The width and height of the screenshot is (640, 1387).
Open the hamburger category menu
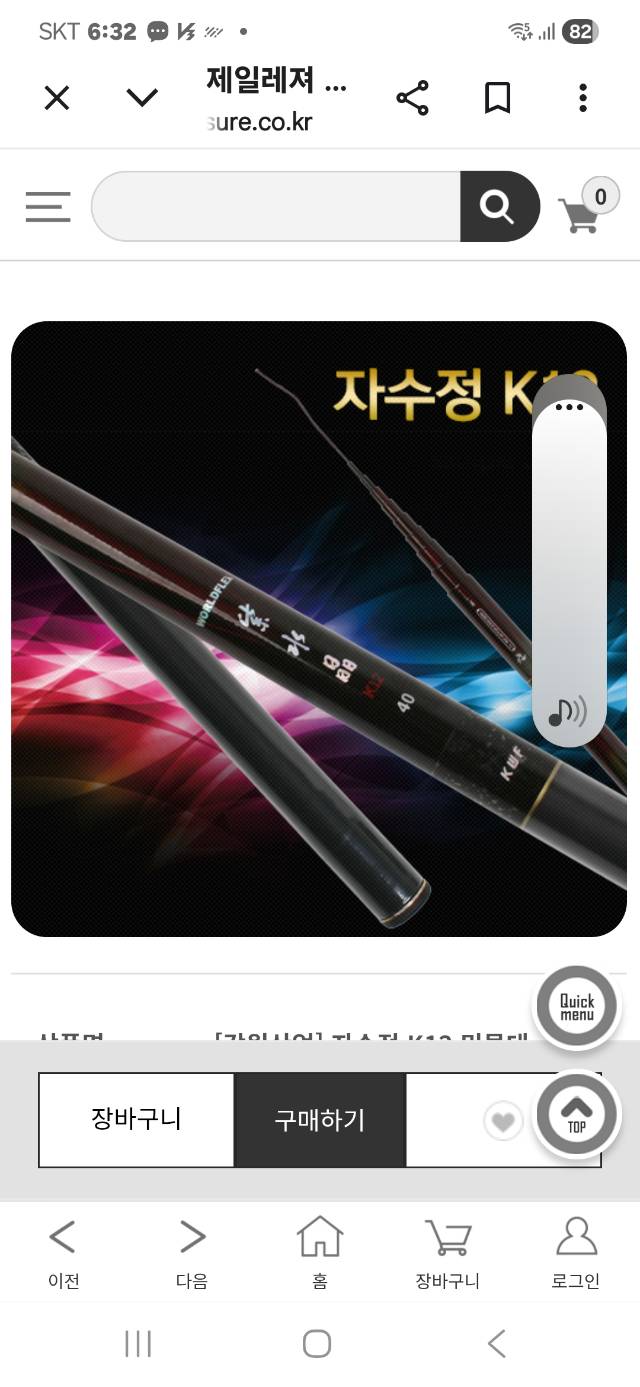pos(48,207)
